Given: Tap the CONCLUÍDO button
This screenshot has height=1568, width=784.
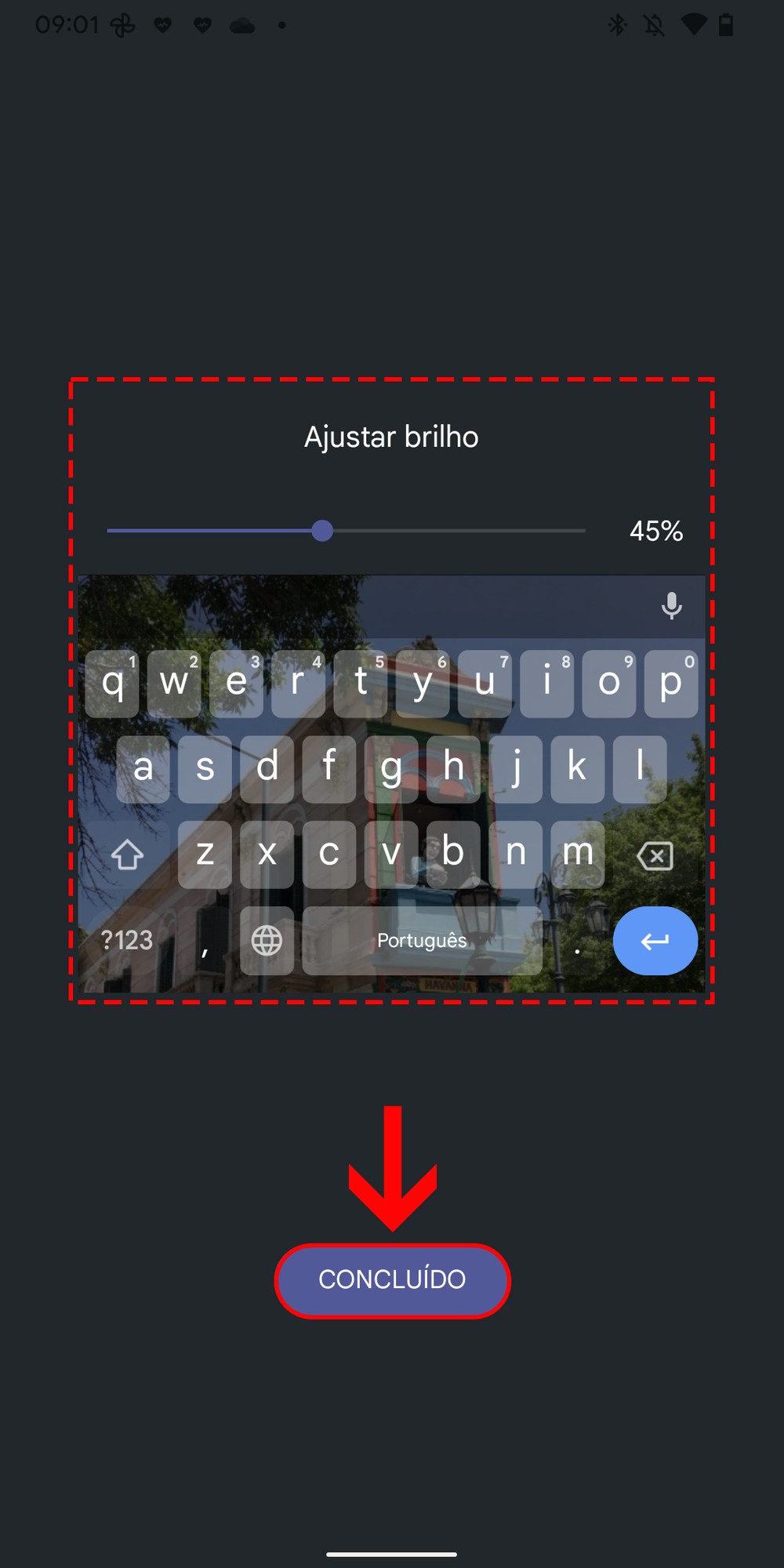Looking at the screenshot, I should pos(392,1279).
